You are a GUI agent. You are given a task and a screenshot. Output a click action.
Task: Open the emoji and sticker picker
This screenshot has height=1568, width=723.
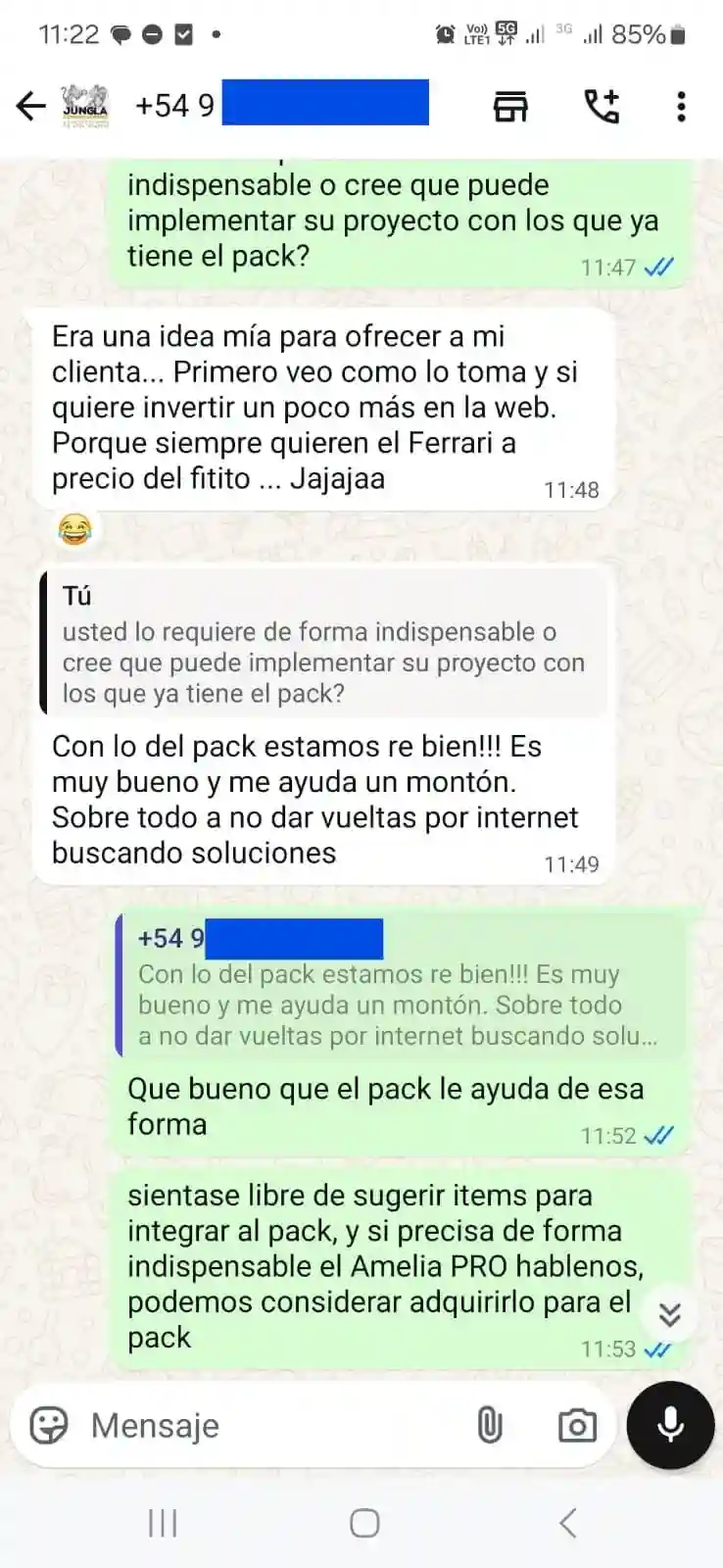point(49,1425)
